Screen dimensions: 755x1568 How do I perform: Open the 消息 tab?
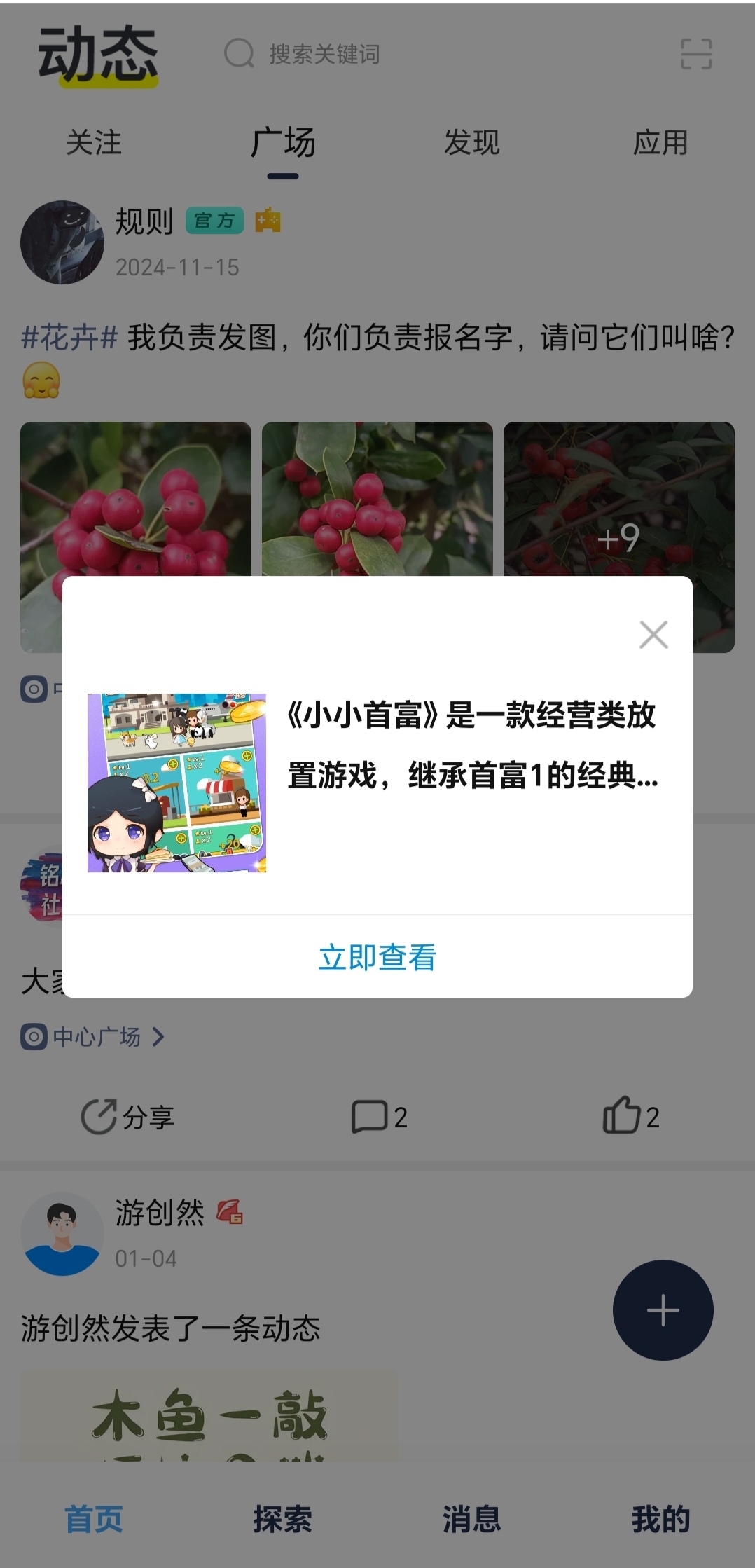471,1519
